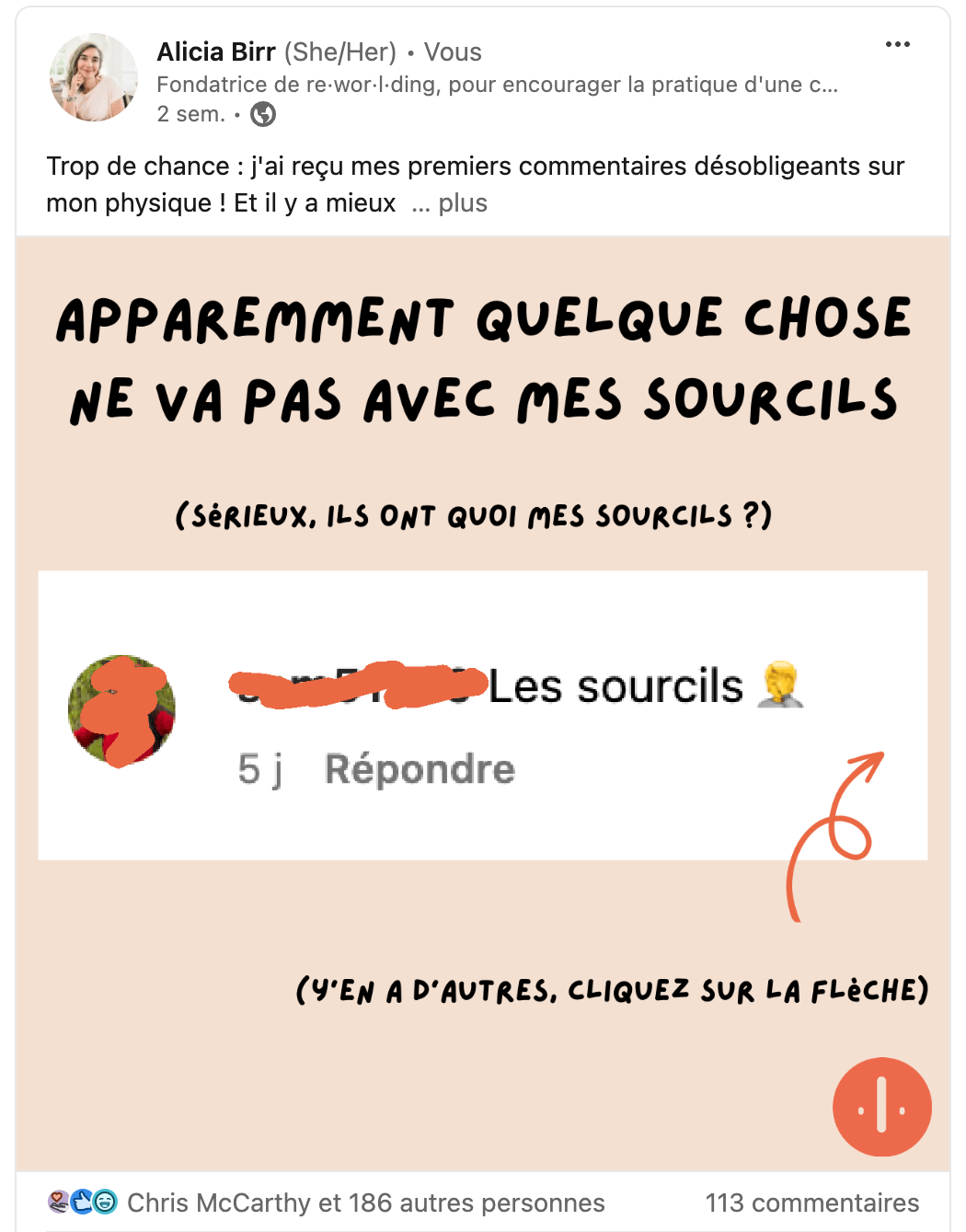Tap the author name Alicia Birr
Viewport: 966px width, 1232px height.
(216, 52)
